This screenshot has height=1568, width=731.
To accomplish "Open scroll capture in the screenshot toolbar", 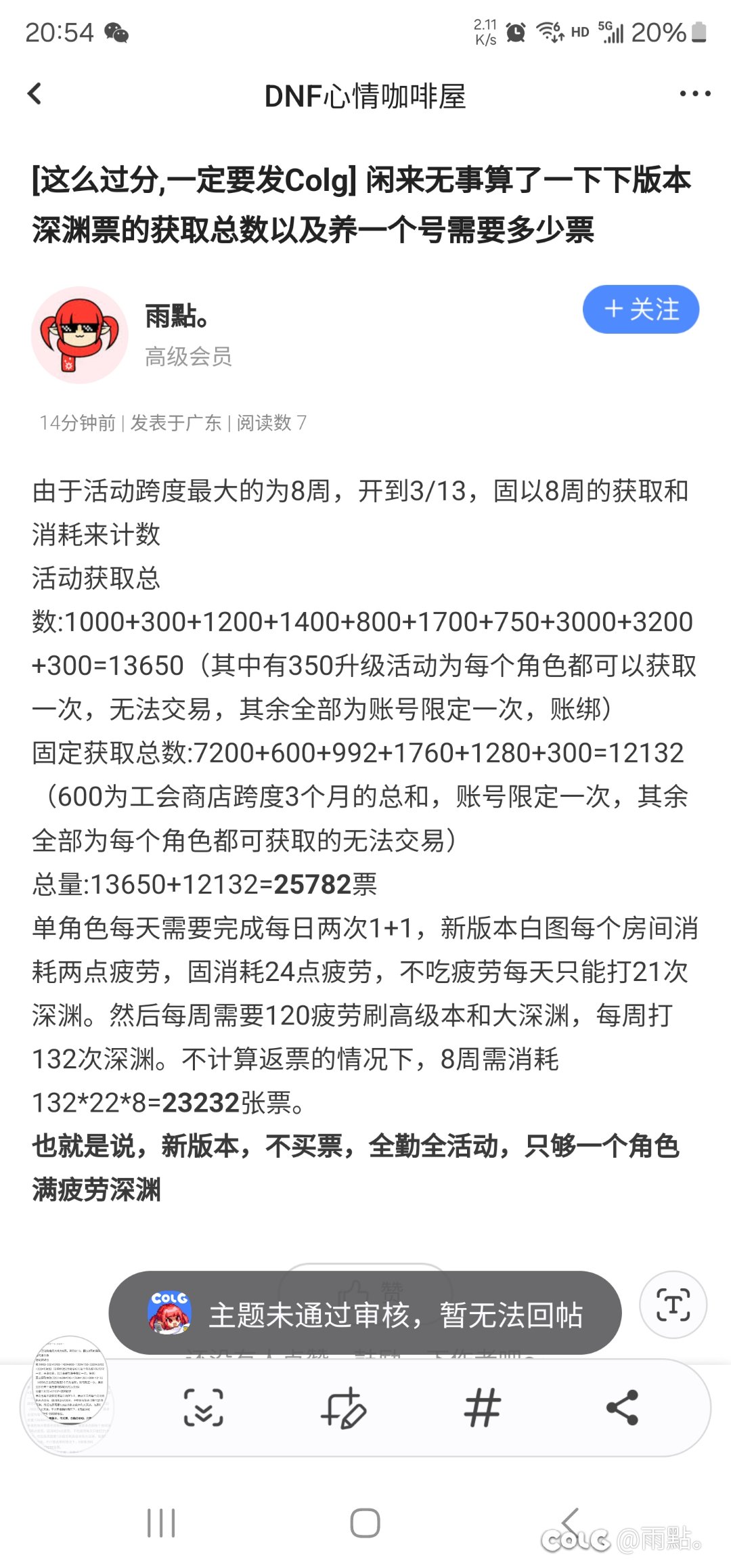I will click(204, 1408).
